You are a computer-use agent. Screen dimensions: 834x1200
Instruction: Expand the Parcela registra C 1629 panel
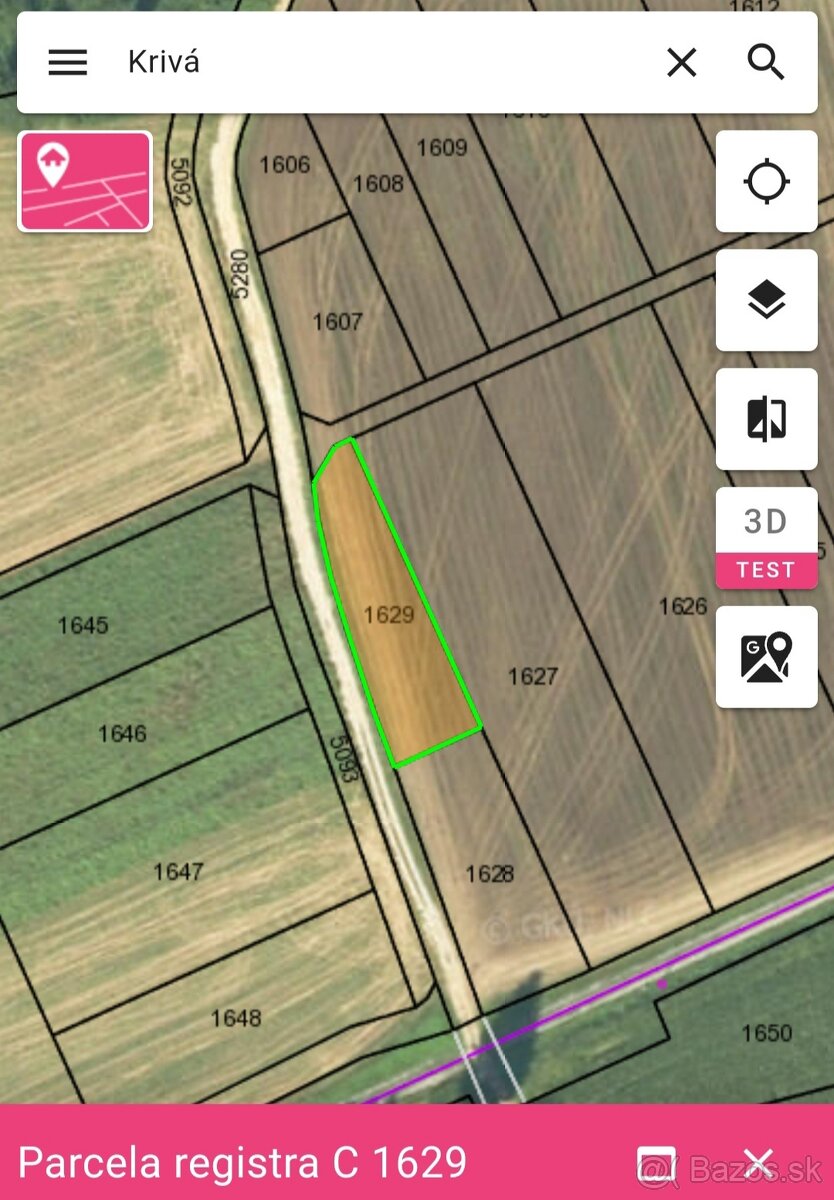pyautogui.click(x=656, y=1163)
